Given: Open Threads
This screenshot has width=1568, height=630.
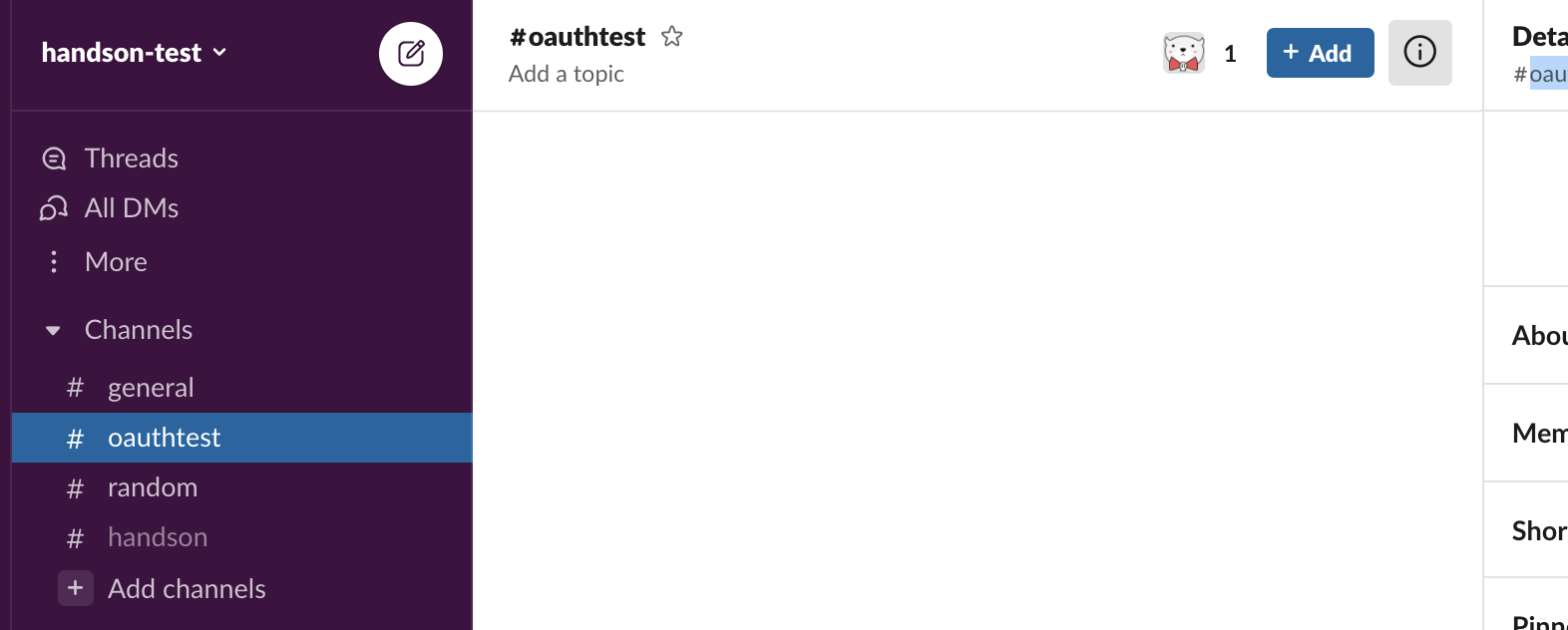Looking at the screenshot, I should tap(131, 158).
